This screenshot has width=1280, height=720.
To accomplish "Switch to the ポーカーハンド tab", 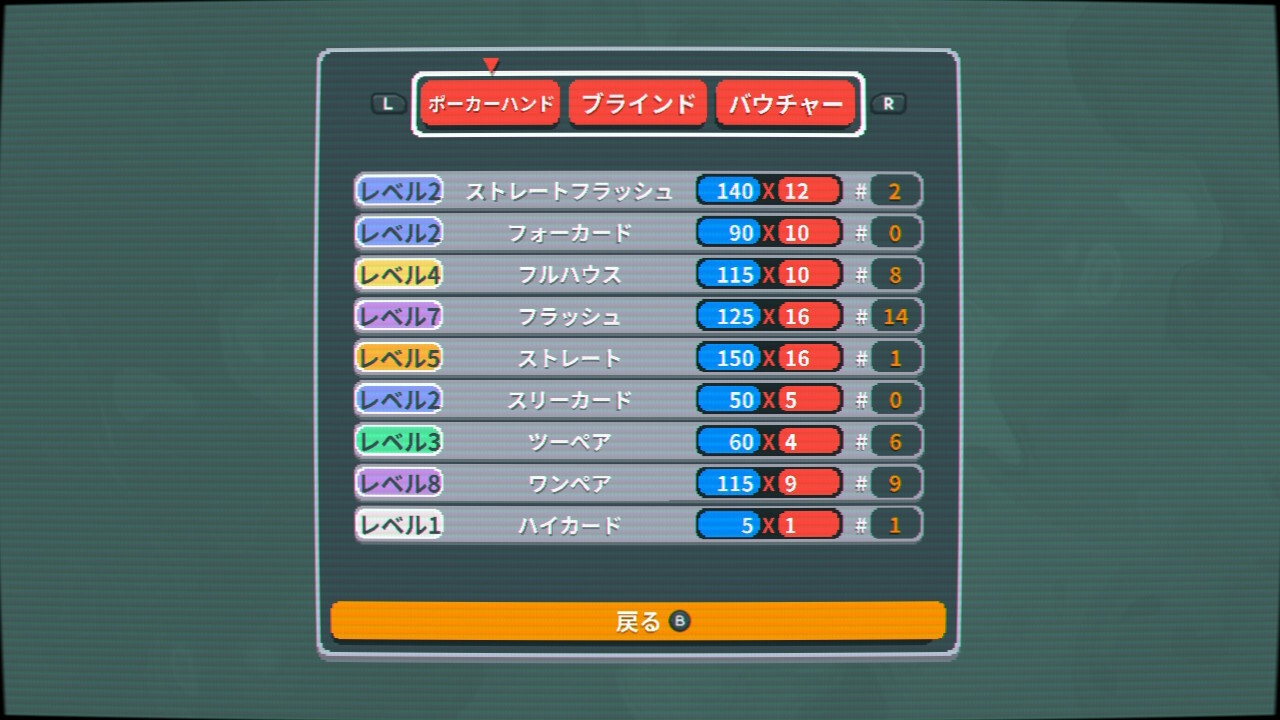I will 490,104.
